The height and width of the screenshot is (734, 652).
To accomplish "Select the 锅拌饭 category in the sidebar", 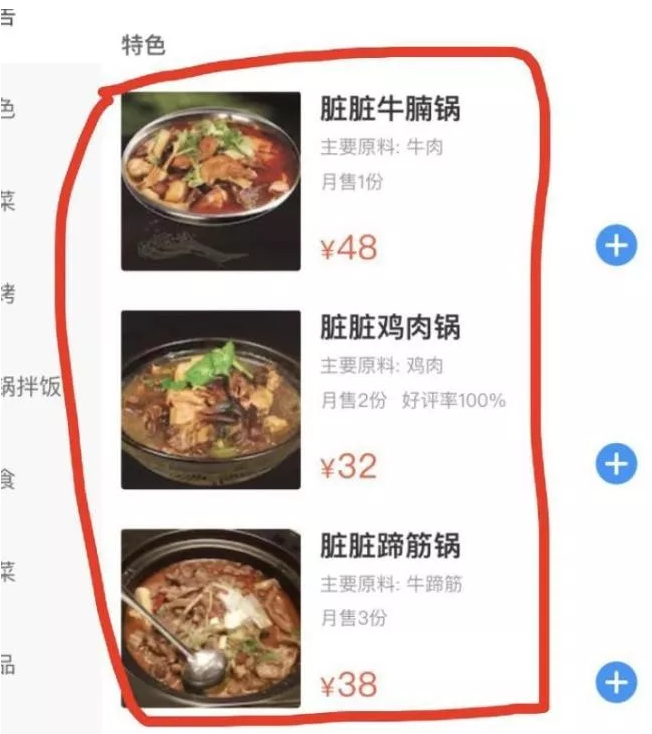I will [30, 387].
